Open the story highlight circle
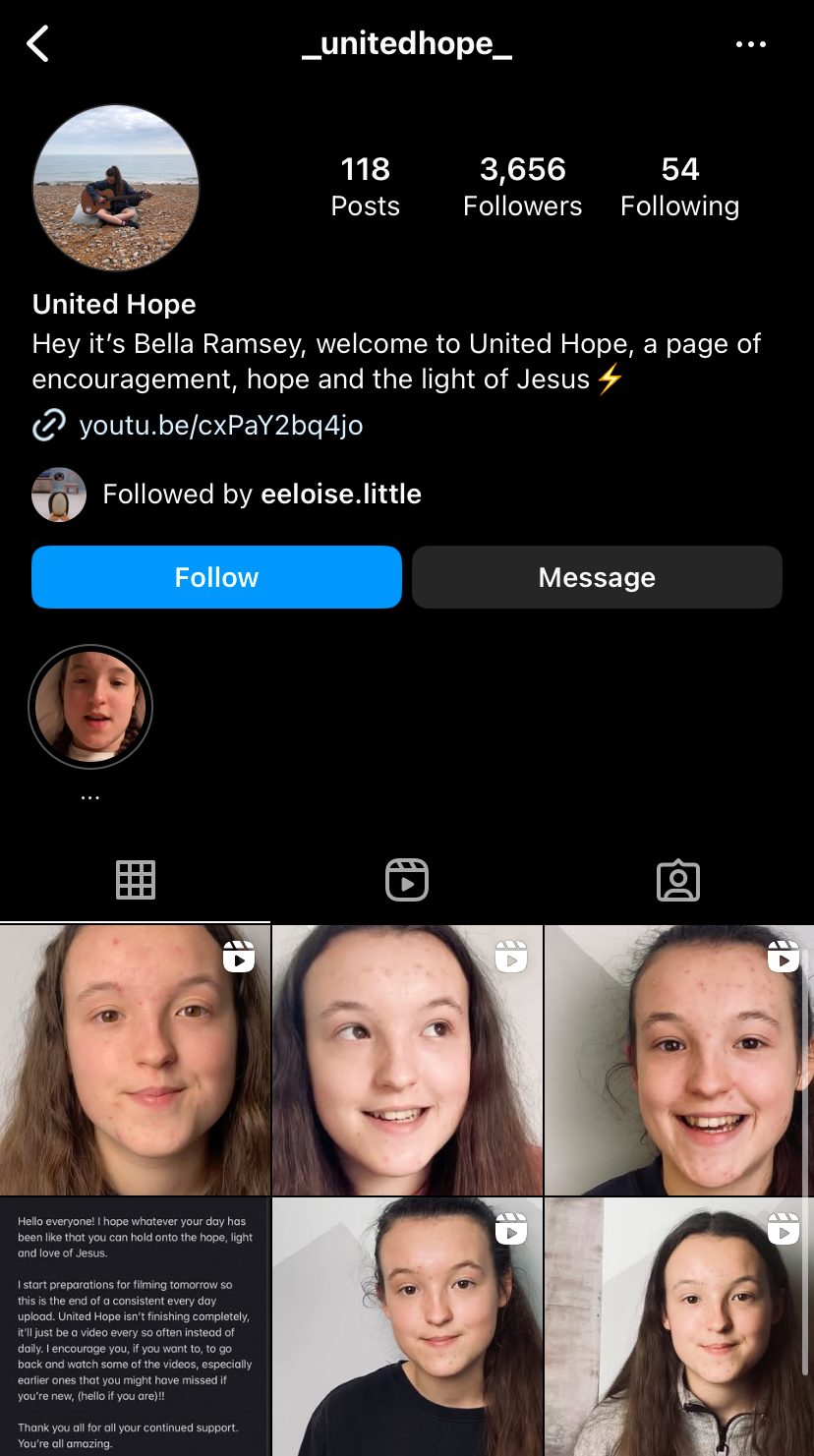 (x=90, y=707)
